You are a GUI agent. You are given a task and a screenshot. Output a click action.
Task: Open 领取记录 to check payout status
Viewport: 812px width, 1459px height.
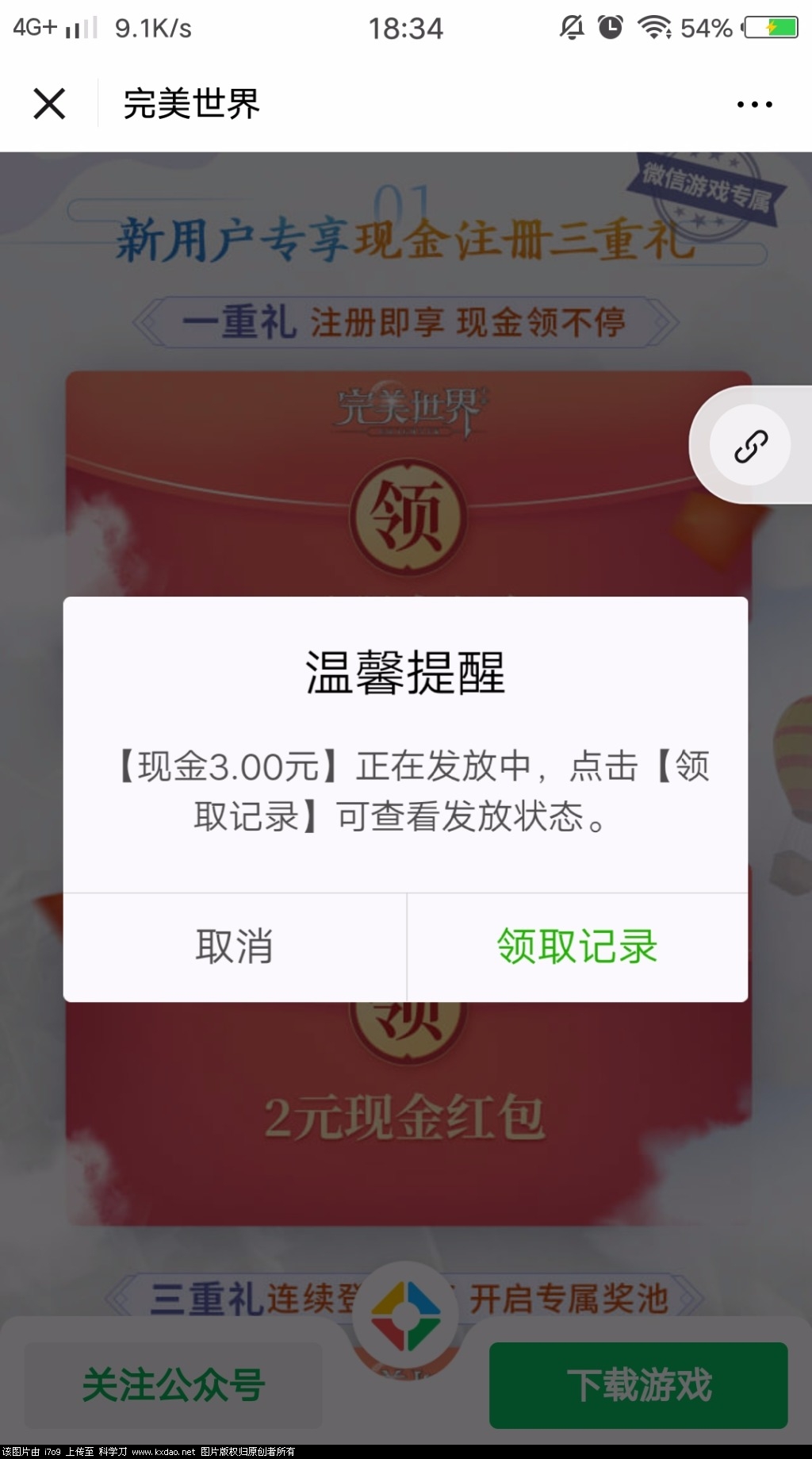[x=577, y=946]
